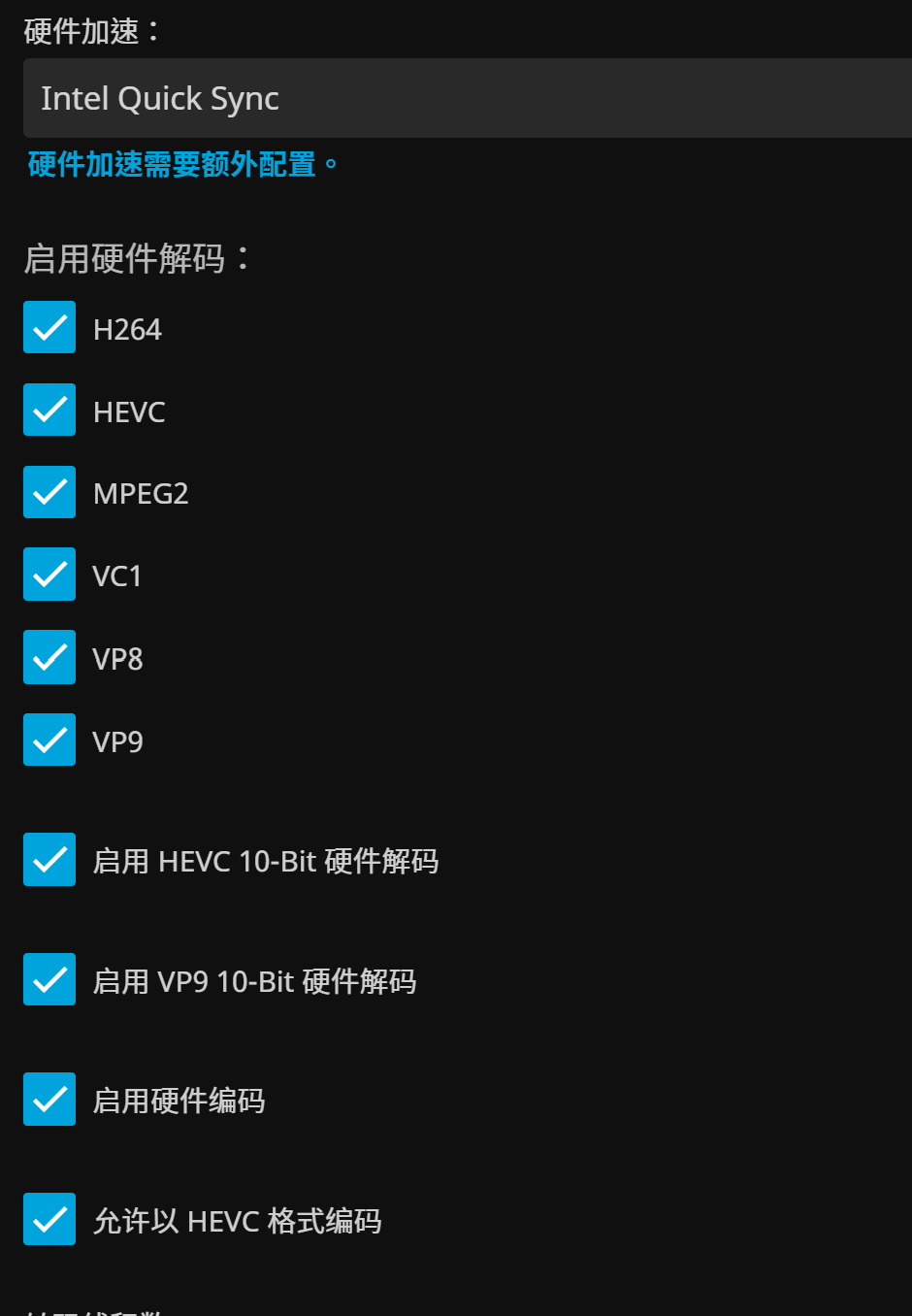Disable 允许以 HEVC 格式编码
Image resolution: width=912 pixels, height=1316 pixels.
tap(49, 1219)
